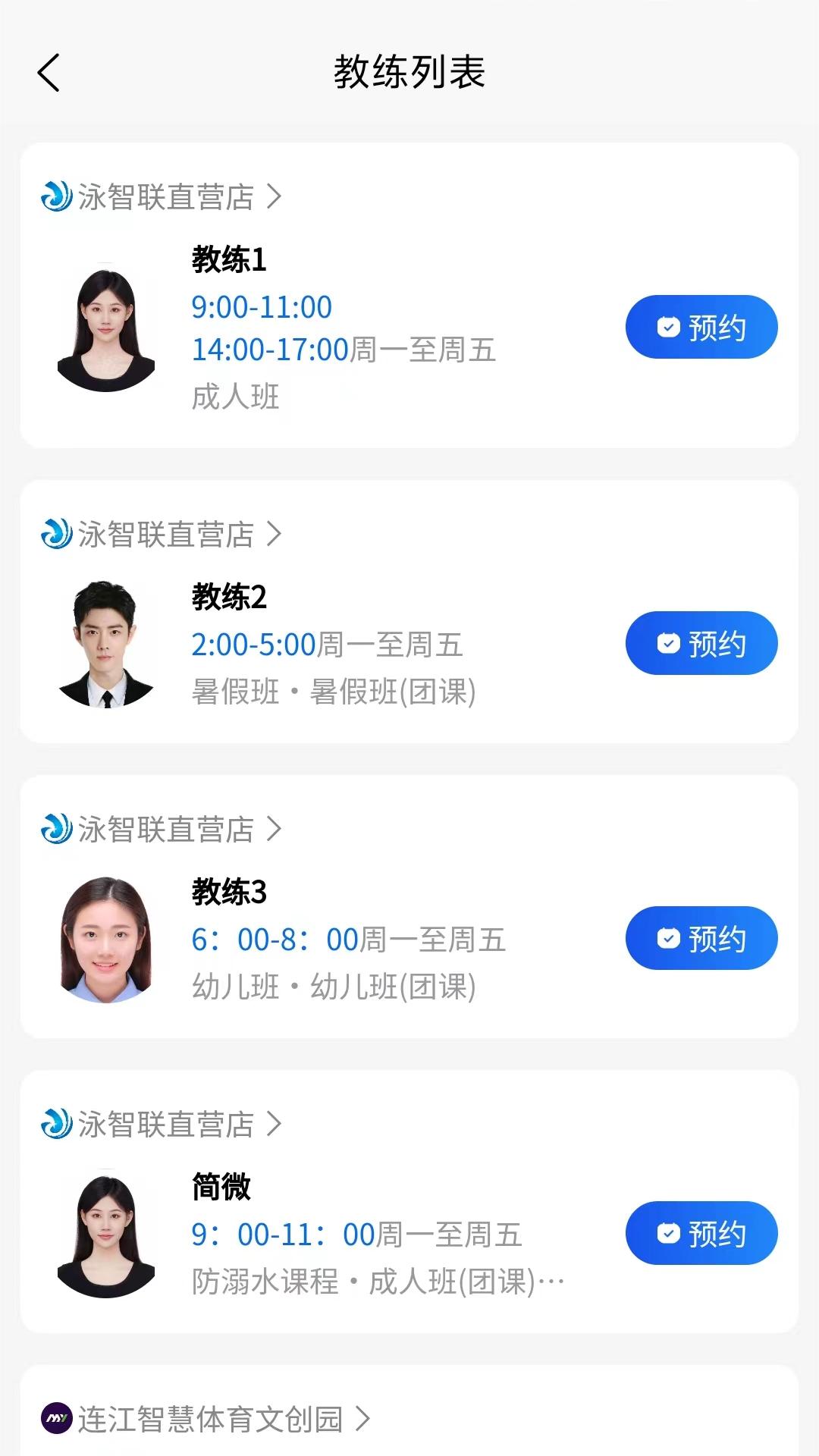View 教练1's coach profile photo
The width and height of the screenshot is (819, 1456).
tap(106, 330)
